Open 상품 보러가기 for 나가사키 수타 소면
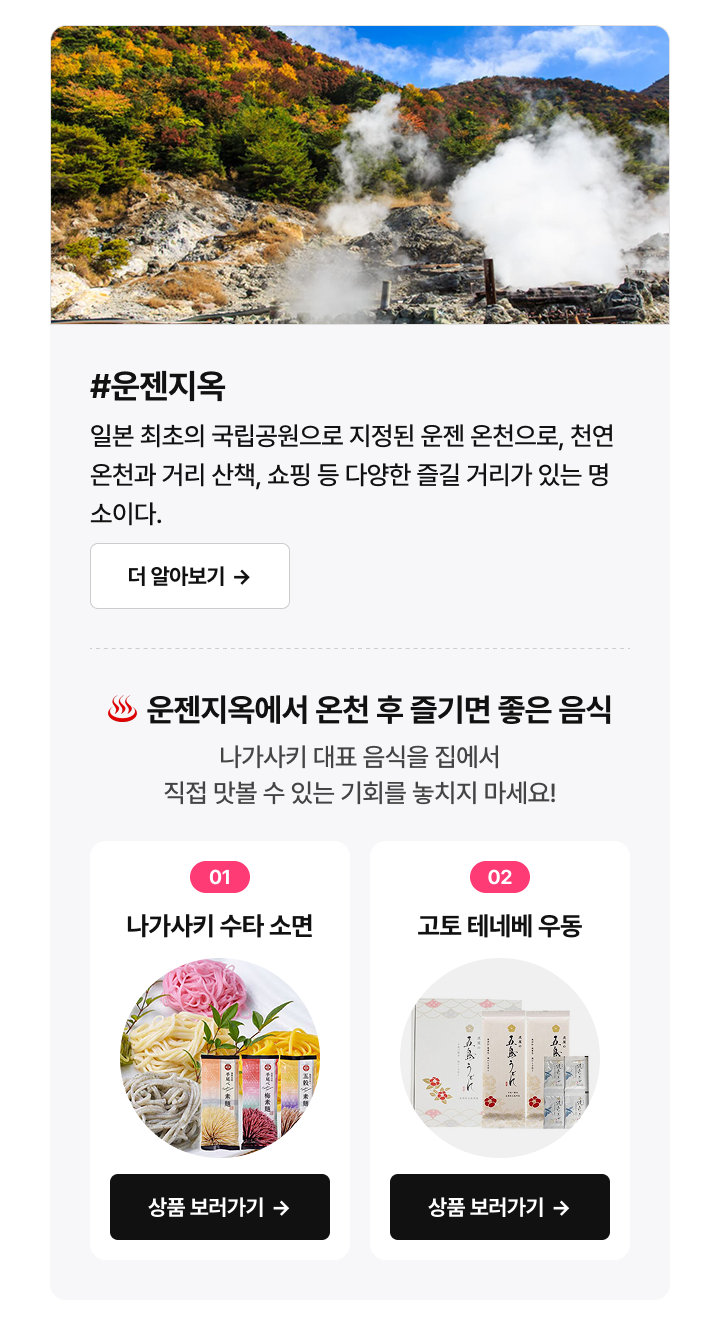Viewport: 720px width, 1325px height. coord(220,1207)
